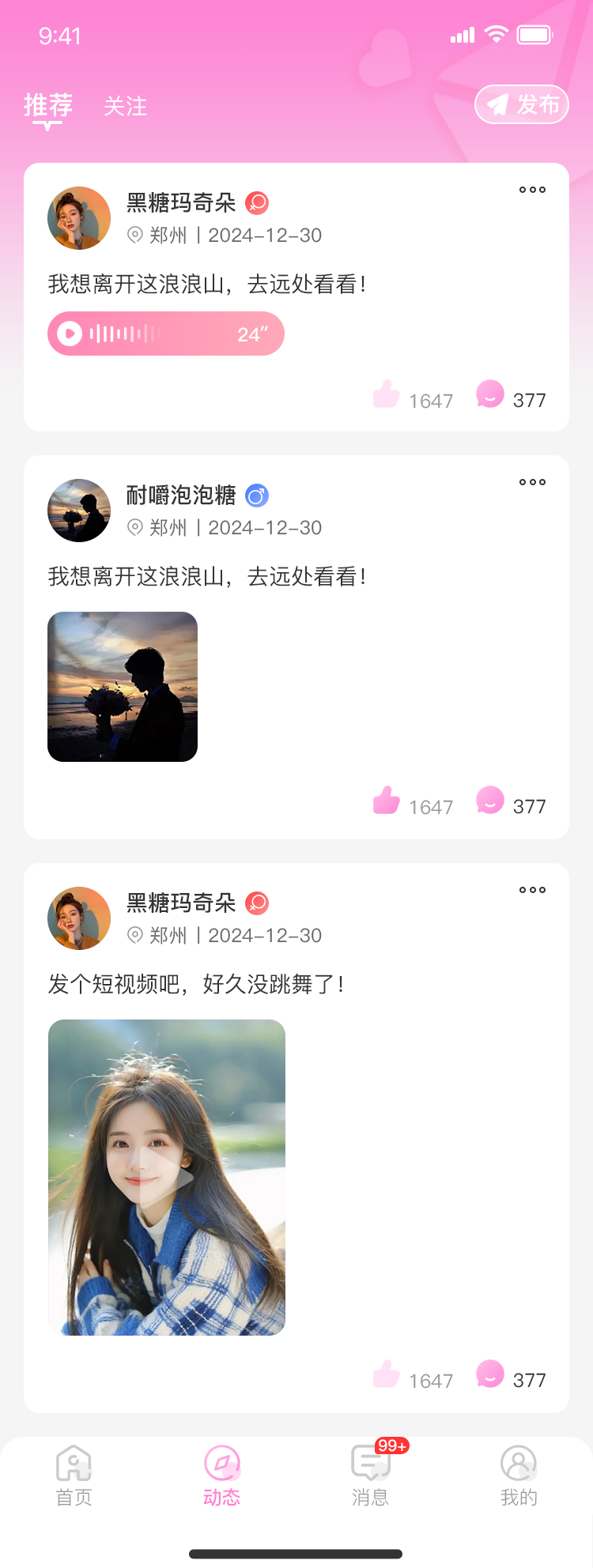Play the video in the 好久没跳舞了 post
The width and height of the screenshot is (593, 1568).
pos(166,1178)
